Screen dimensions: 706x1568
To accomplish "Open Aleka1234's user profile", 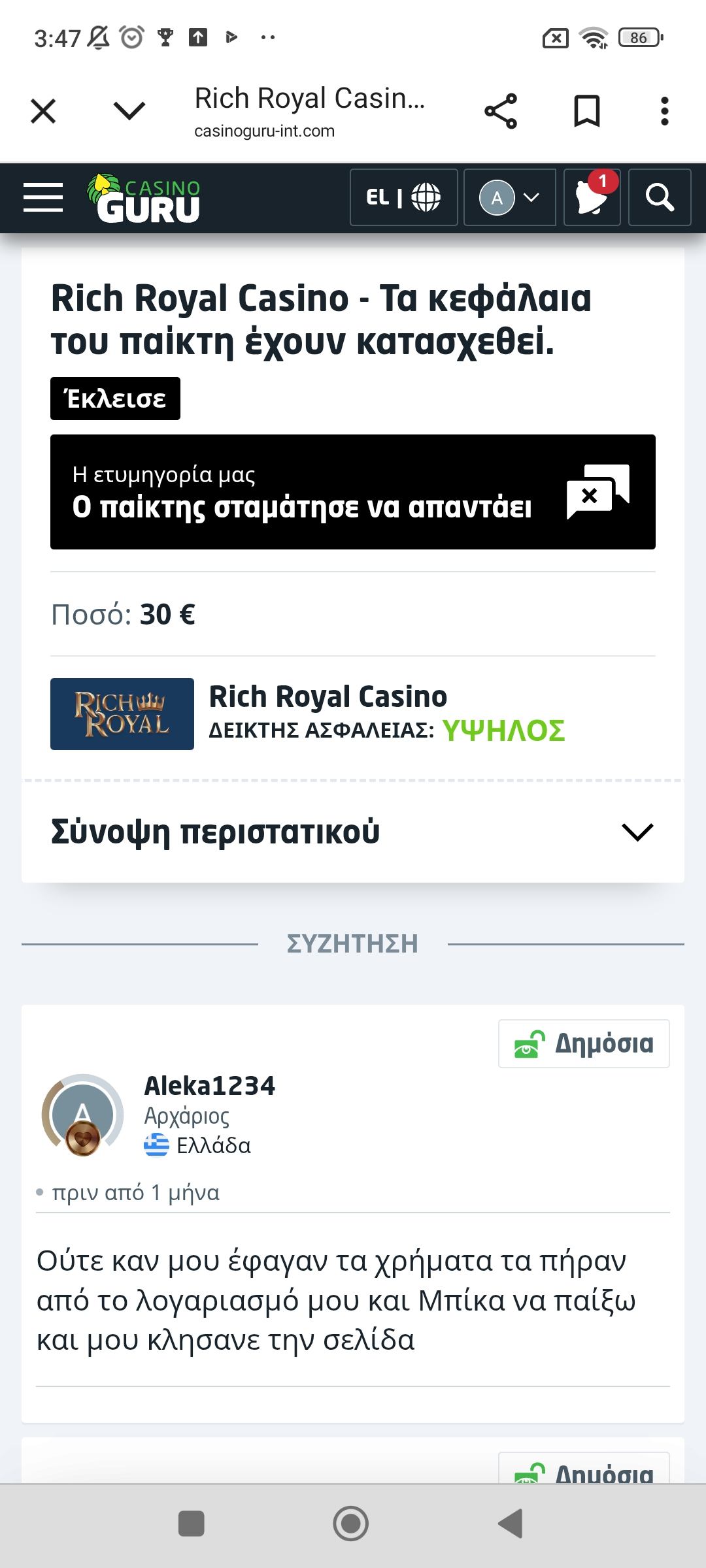I will (209, 1086).
